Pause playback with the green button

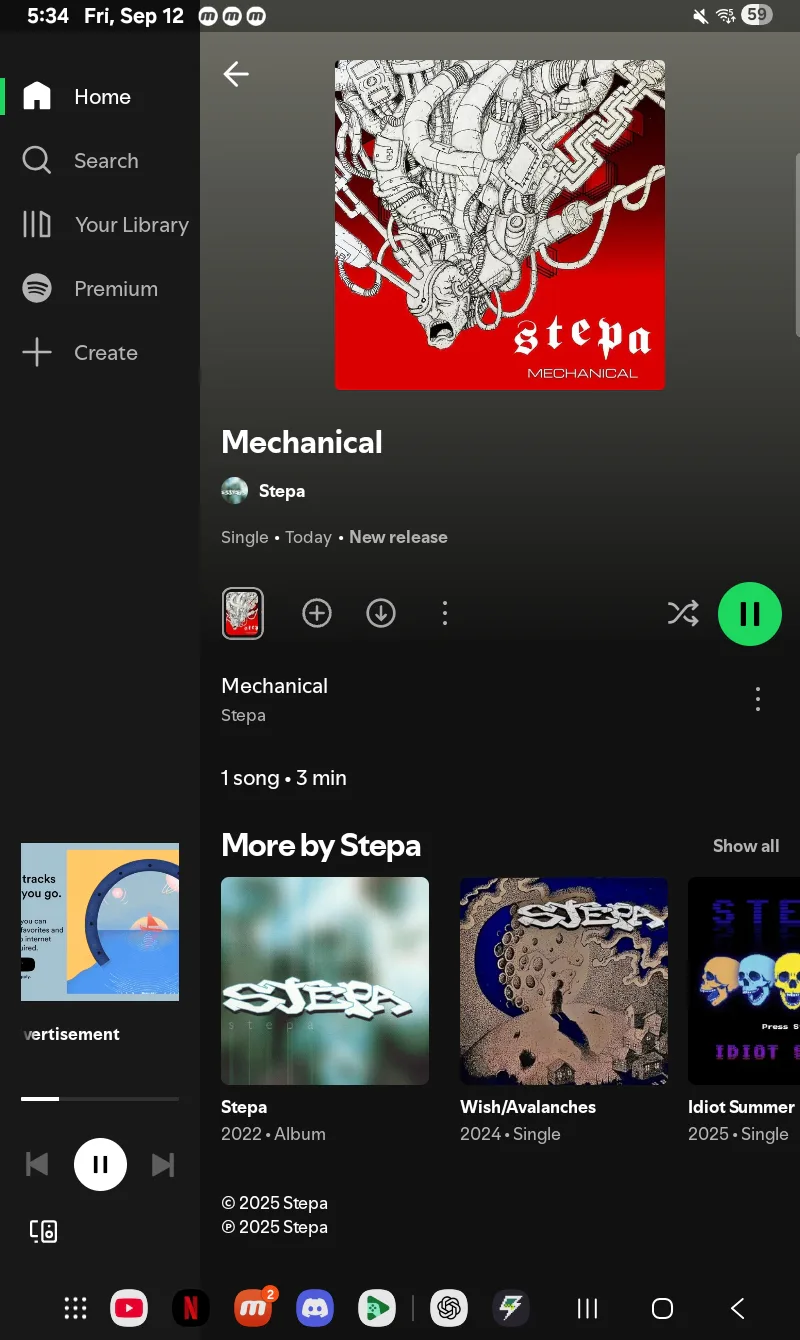(750, 613)
